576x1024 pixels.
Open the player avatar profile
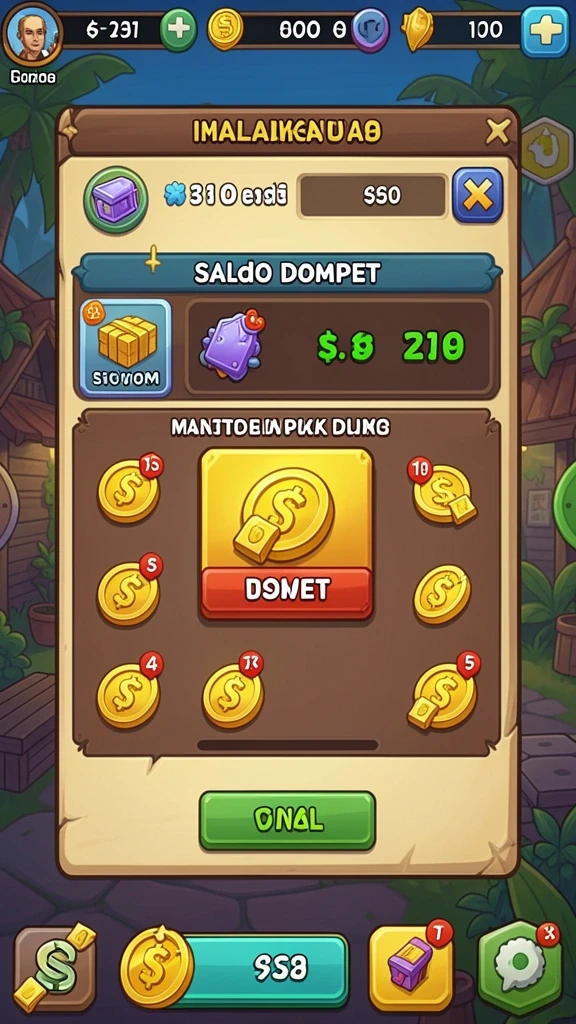click(32, 33)
